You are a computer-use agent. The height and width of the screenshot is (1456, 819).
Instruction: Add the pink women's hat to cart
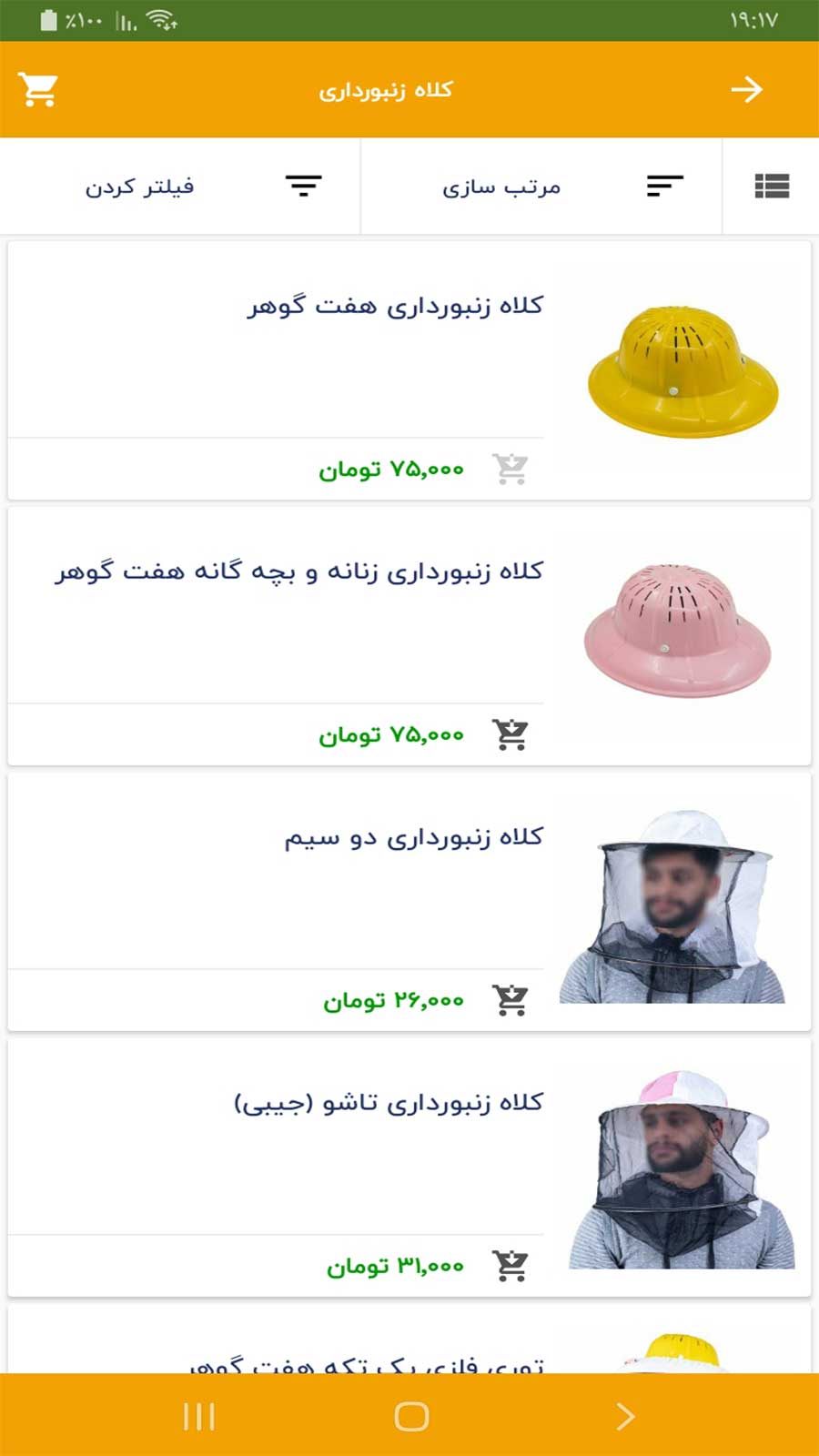(x=510, y=733)
